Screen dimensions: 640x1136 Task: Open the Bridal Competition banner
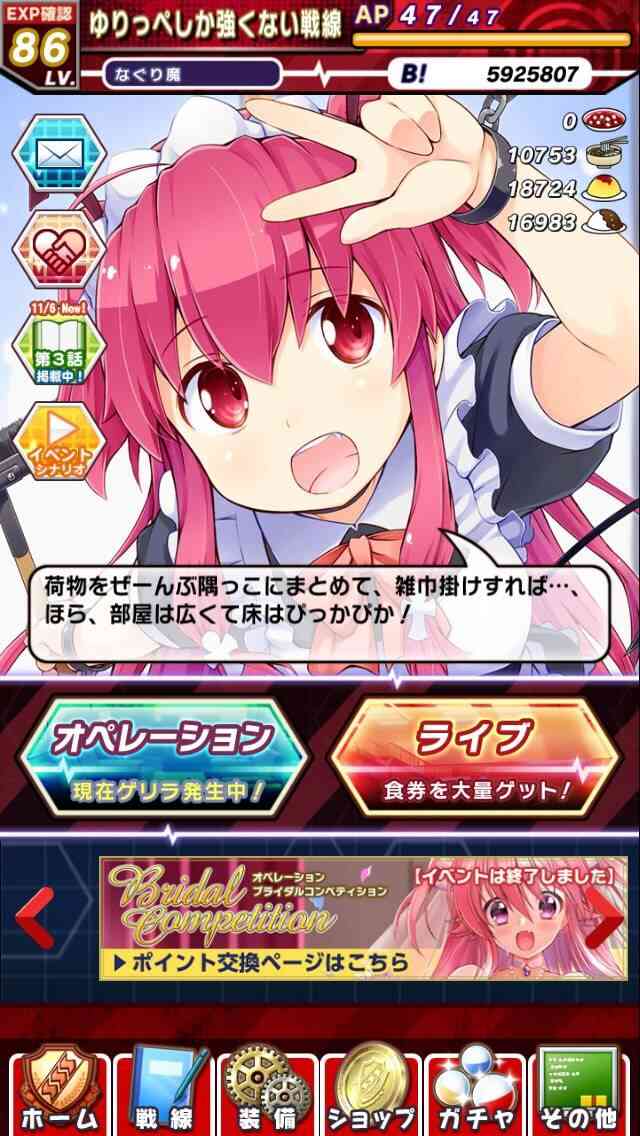364,918
